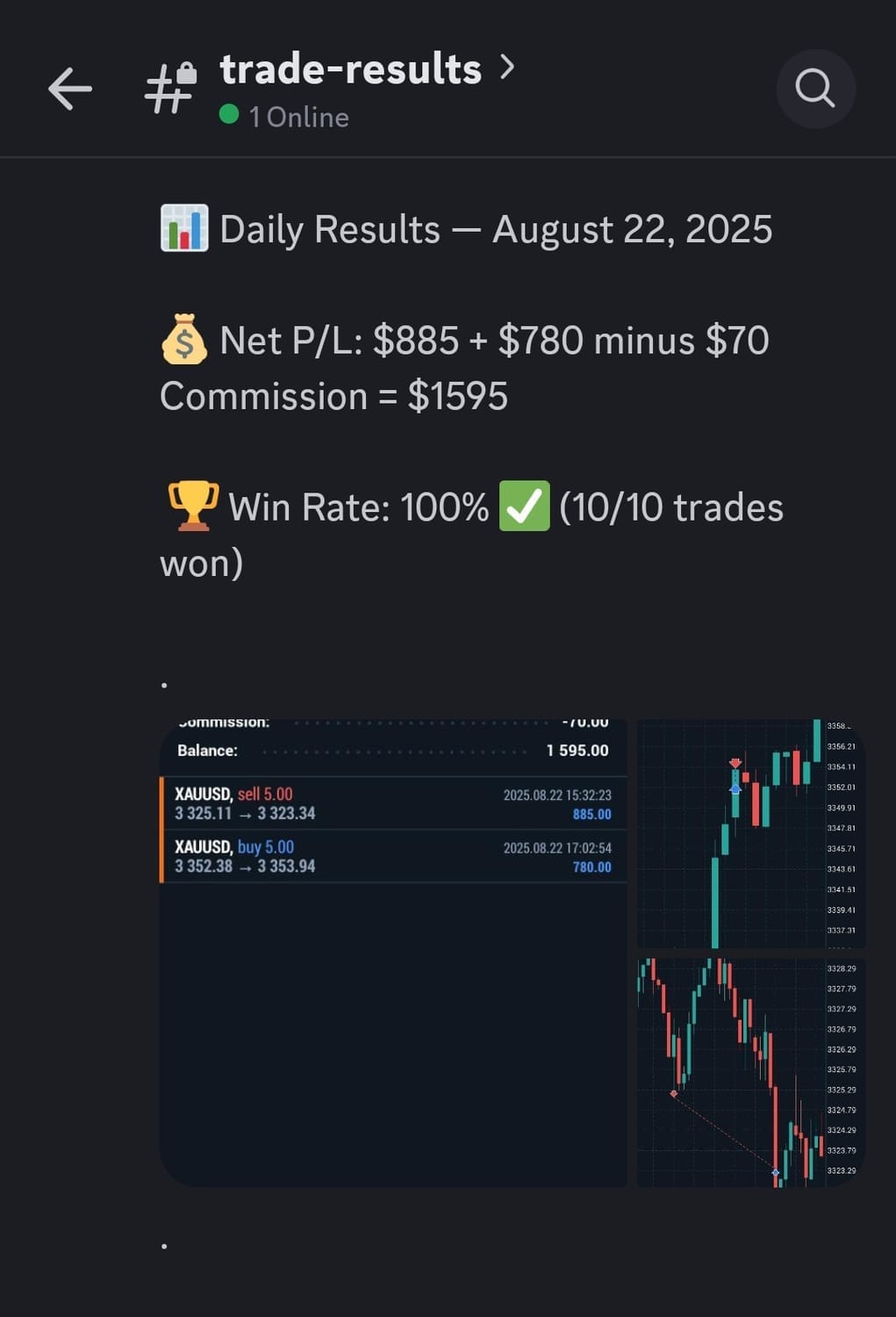View the downward chart image with dotted line
The height and width of the screenshot is (1317, 896).
(750, 1072)
